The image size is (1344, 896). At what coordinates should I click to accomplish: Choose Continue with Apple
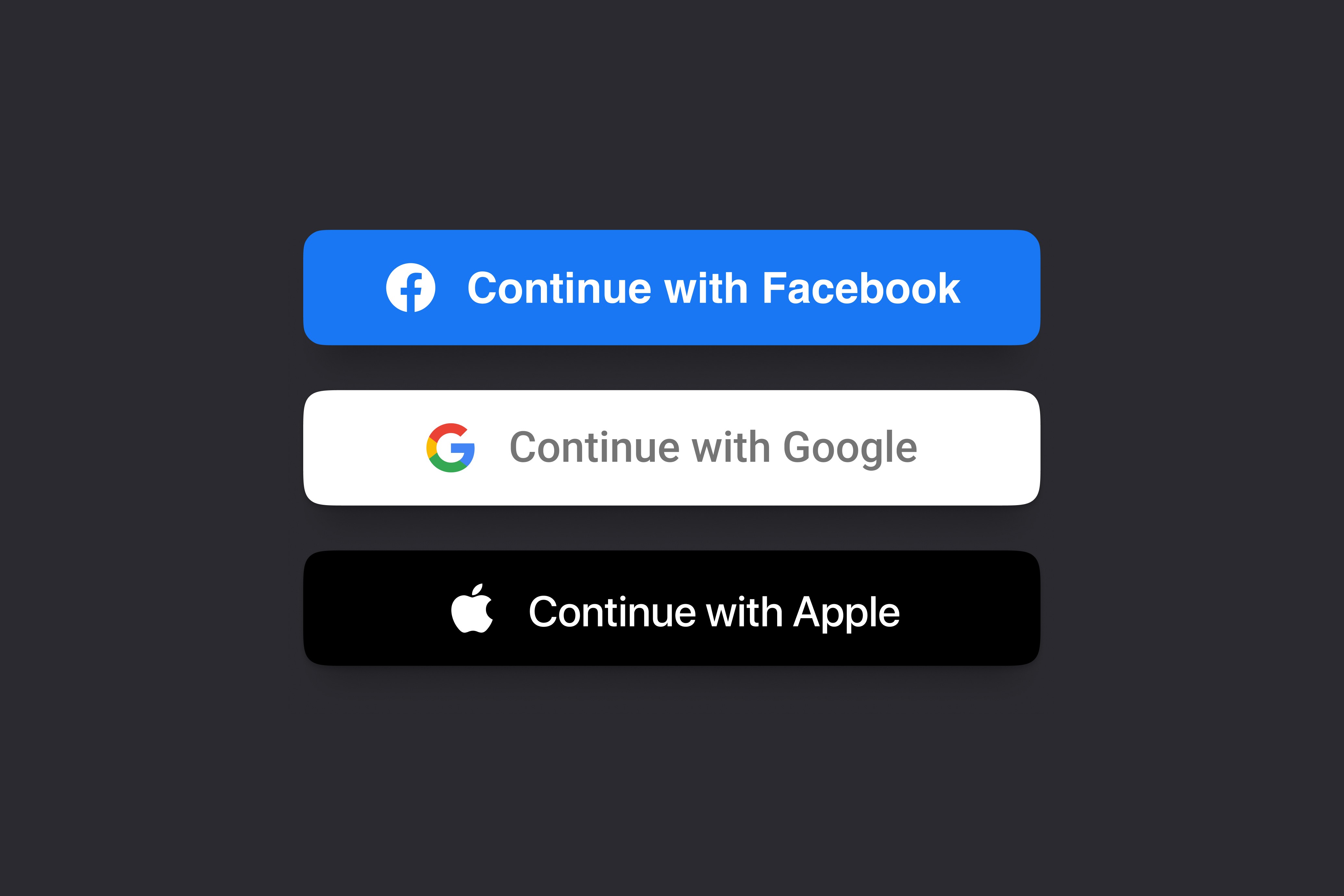[671, 608]
